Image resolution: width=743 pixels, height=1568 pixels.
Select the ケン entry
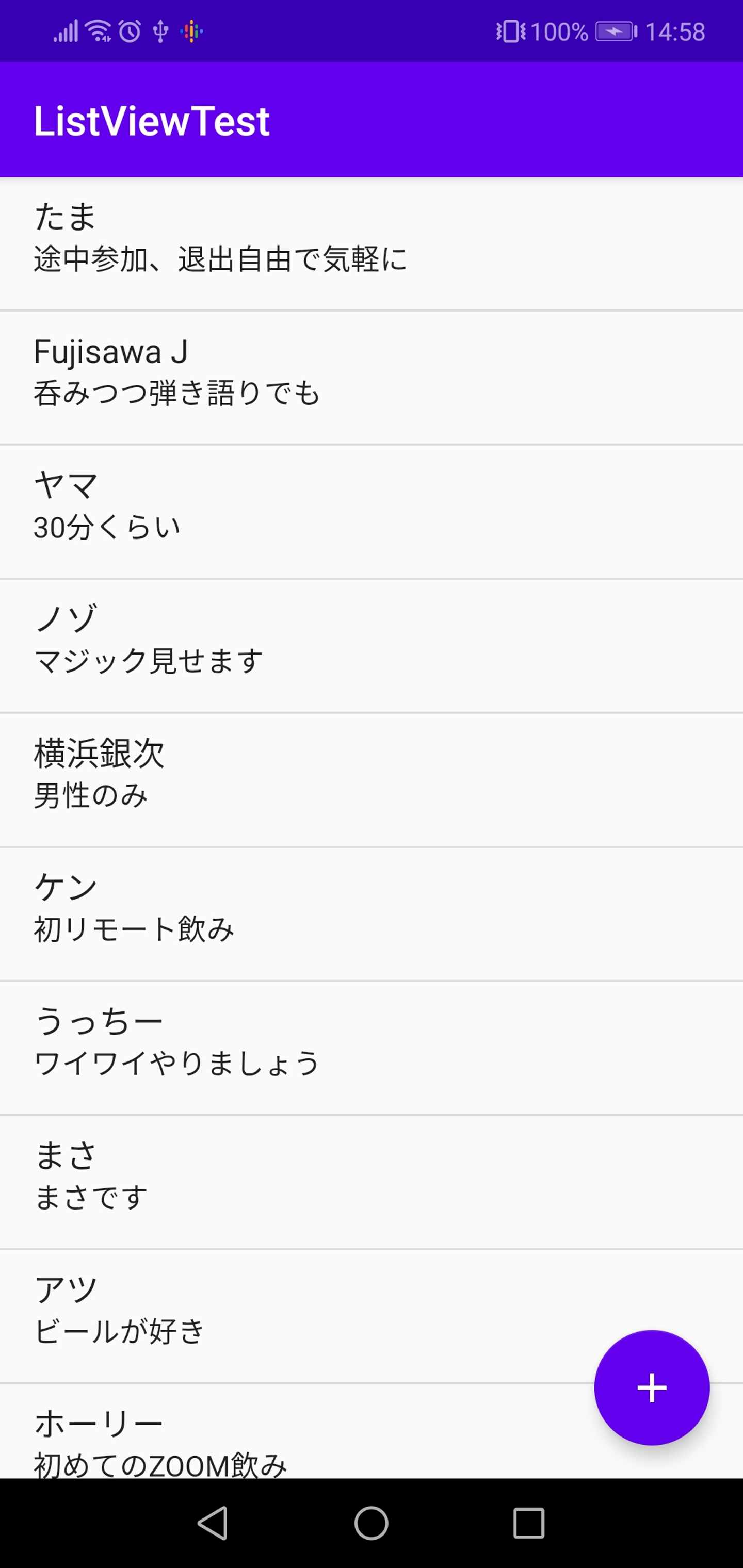[372, 913]
